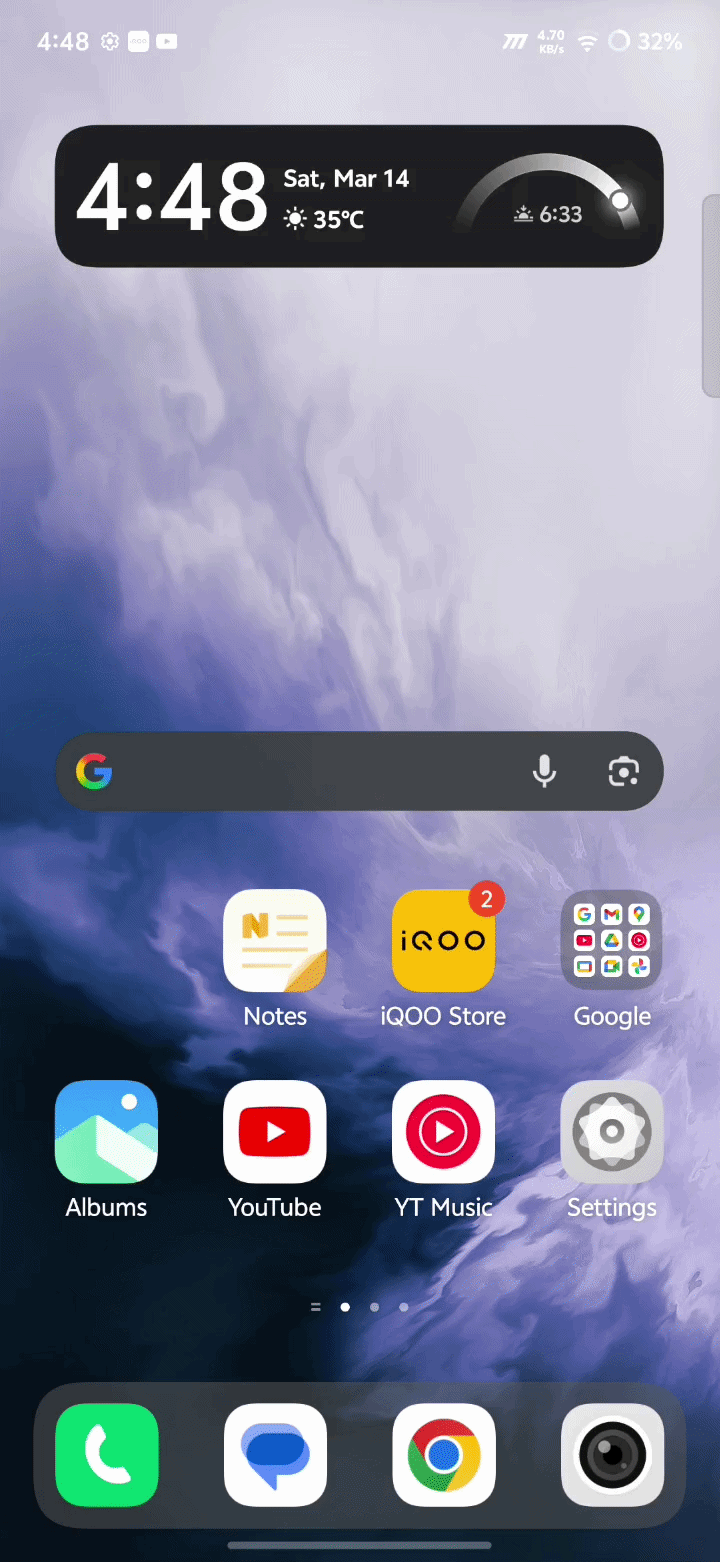Viewport: 720px width, 1562px height.
Task: Open the Albums gallery app
Action: point(106,1131)
